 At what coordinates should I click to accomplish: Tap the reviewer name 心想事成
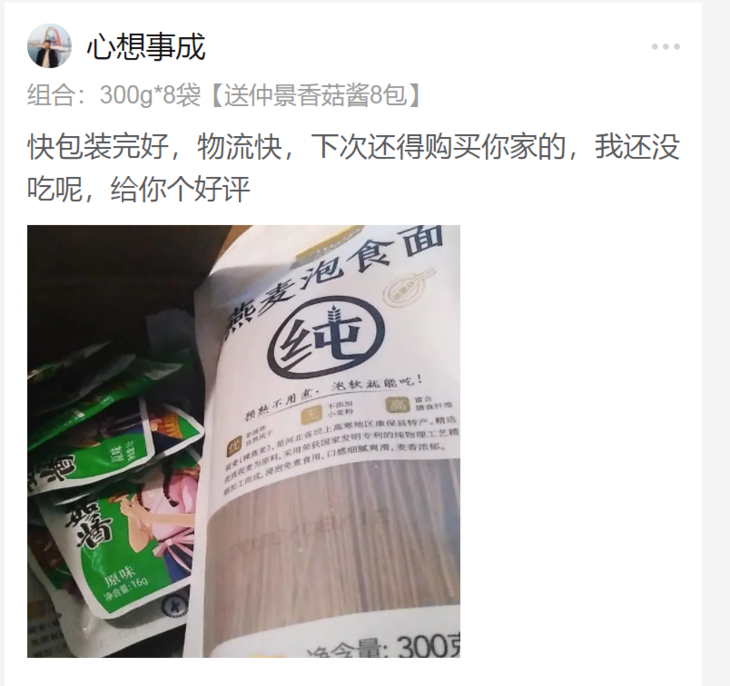[146, 47]
